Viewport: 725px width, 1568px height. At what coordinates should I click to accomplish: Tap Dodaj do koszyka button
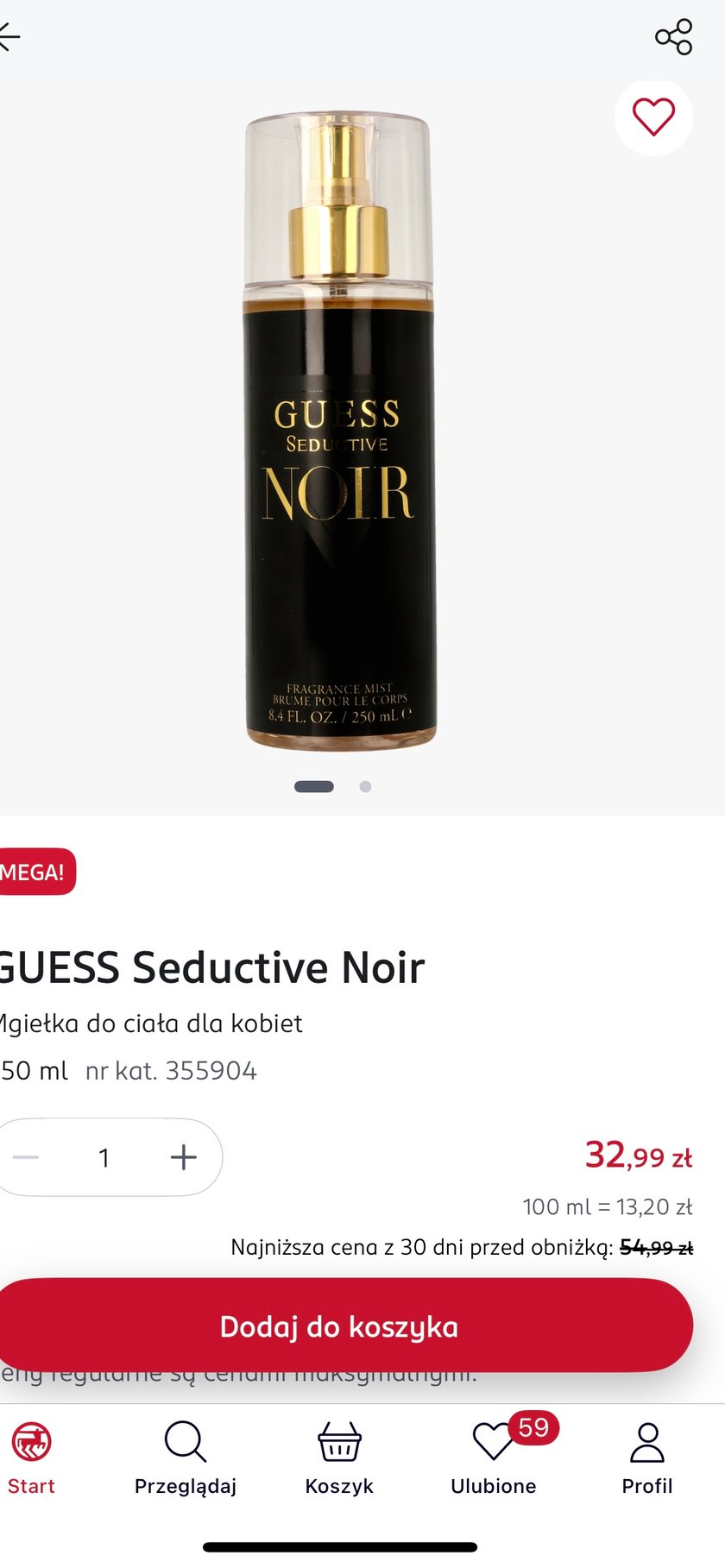coord(341,1326)
